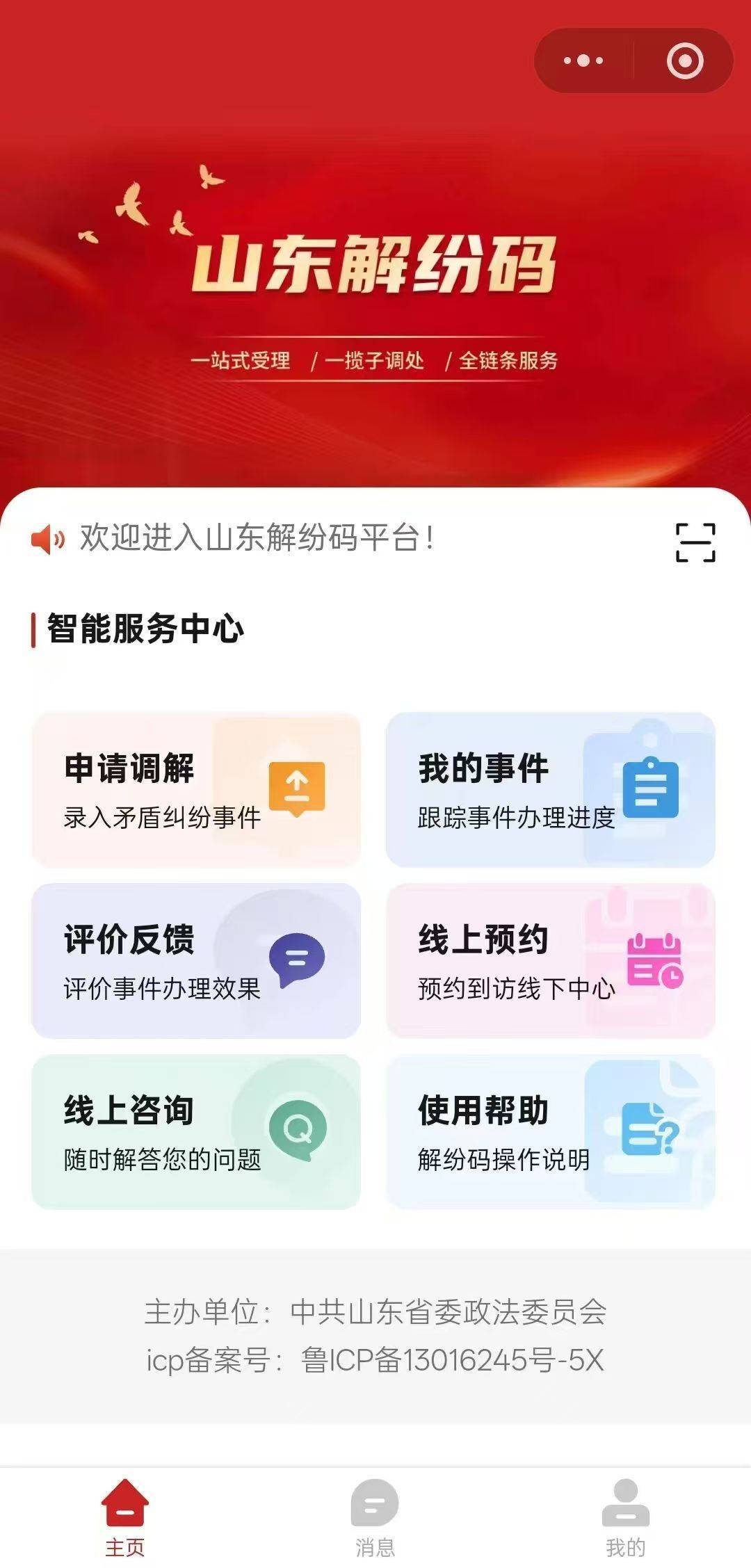View the 使用帮助 guide
This screenshot has width=751, height=1568.
[550, 1132]
